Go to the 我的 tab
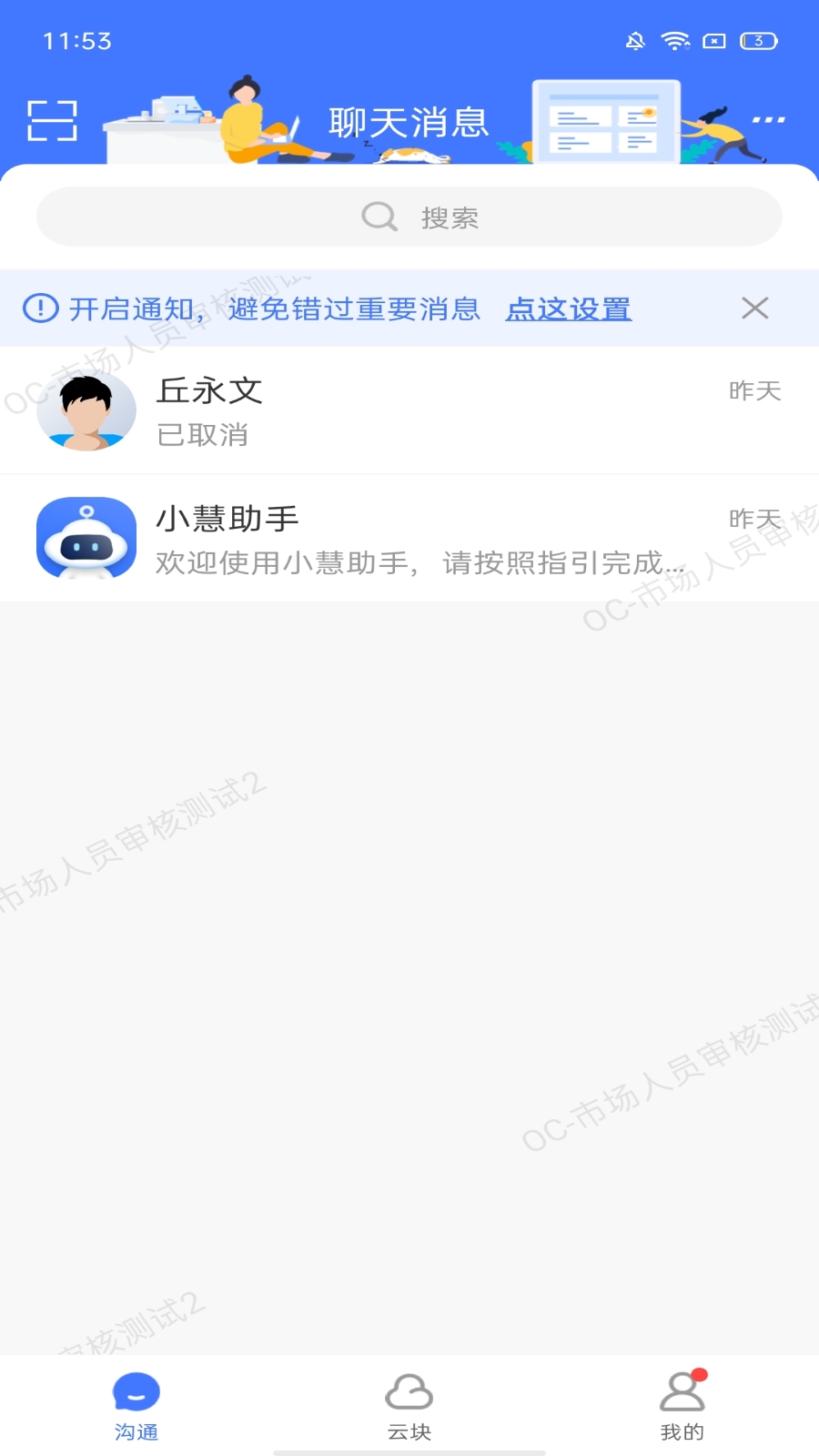819x1456 pixels. click(682, 1406)
